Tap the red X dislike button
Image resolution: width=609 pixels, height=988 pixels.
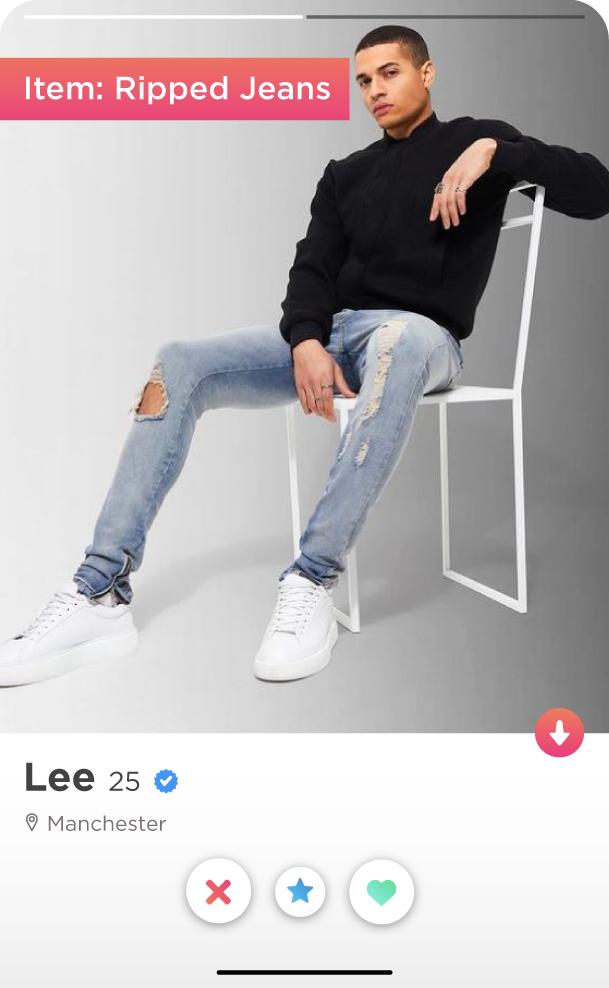pos(218,891)
